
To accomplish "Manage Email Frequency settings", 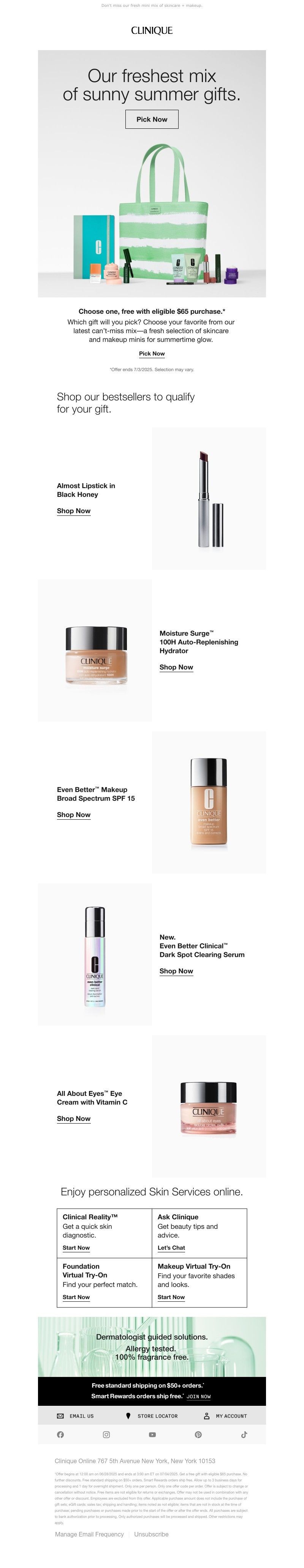I will (x=90, y=1534).
